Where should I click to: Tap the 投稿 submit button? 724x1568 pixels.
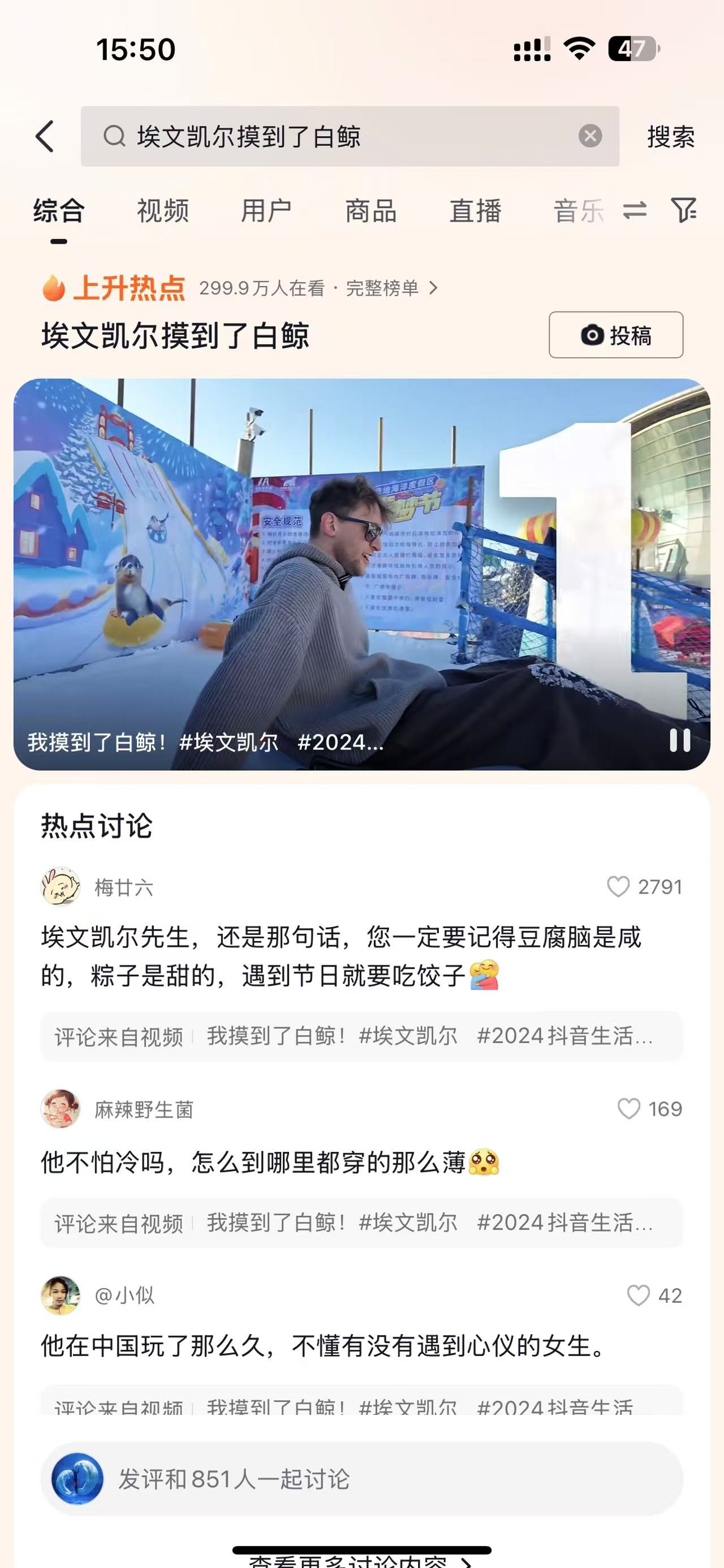pyautogui.click(x=615, y=335)
